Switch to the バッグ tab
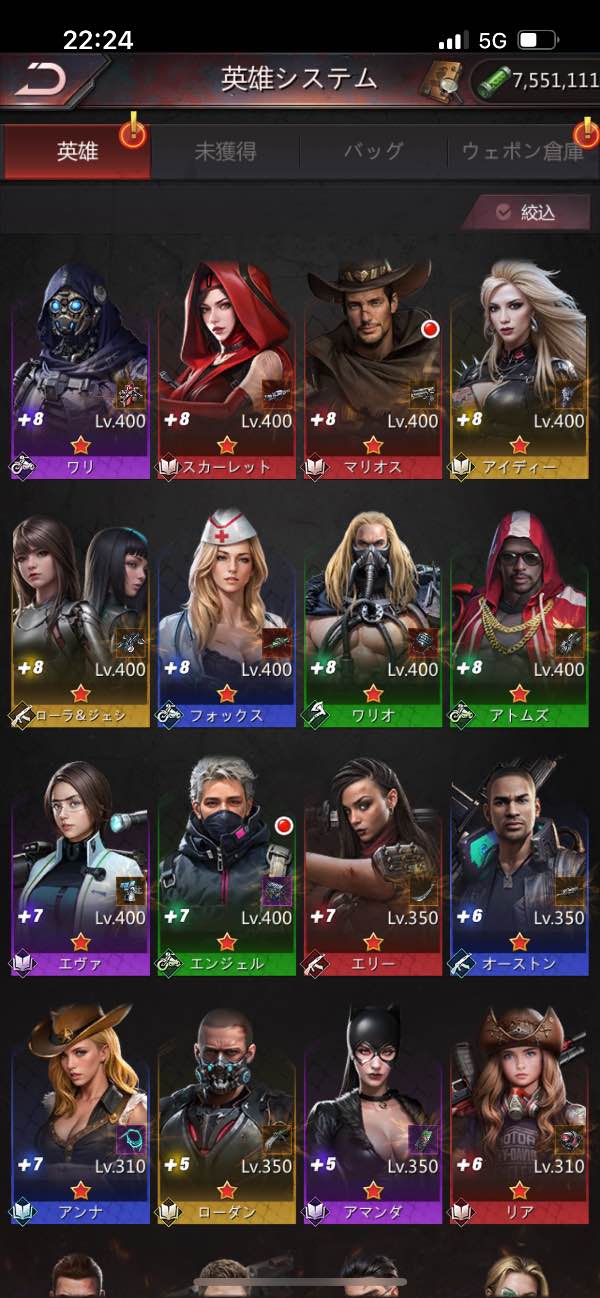This screenshot has height=1298, width=600. (x=373, y=152)
